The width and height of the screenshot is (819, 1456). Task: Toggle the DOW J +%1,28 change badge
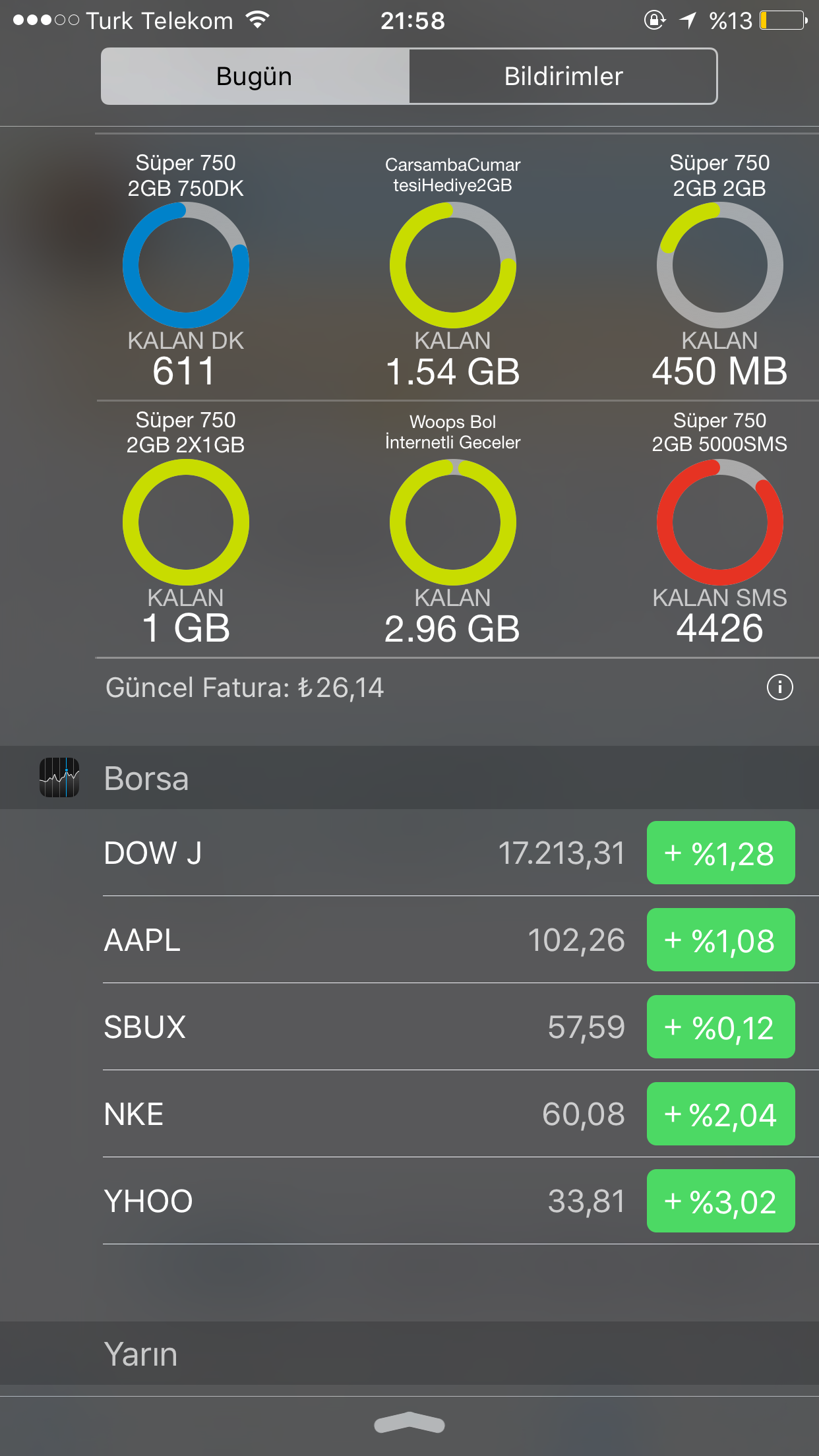point(721,853)
